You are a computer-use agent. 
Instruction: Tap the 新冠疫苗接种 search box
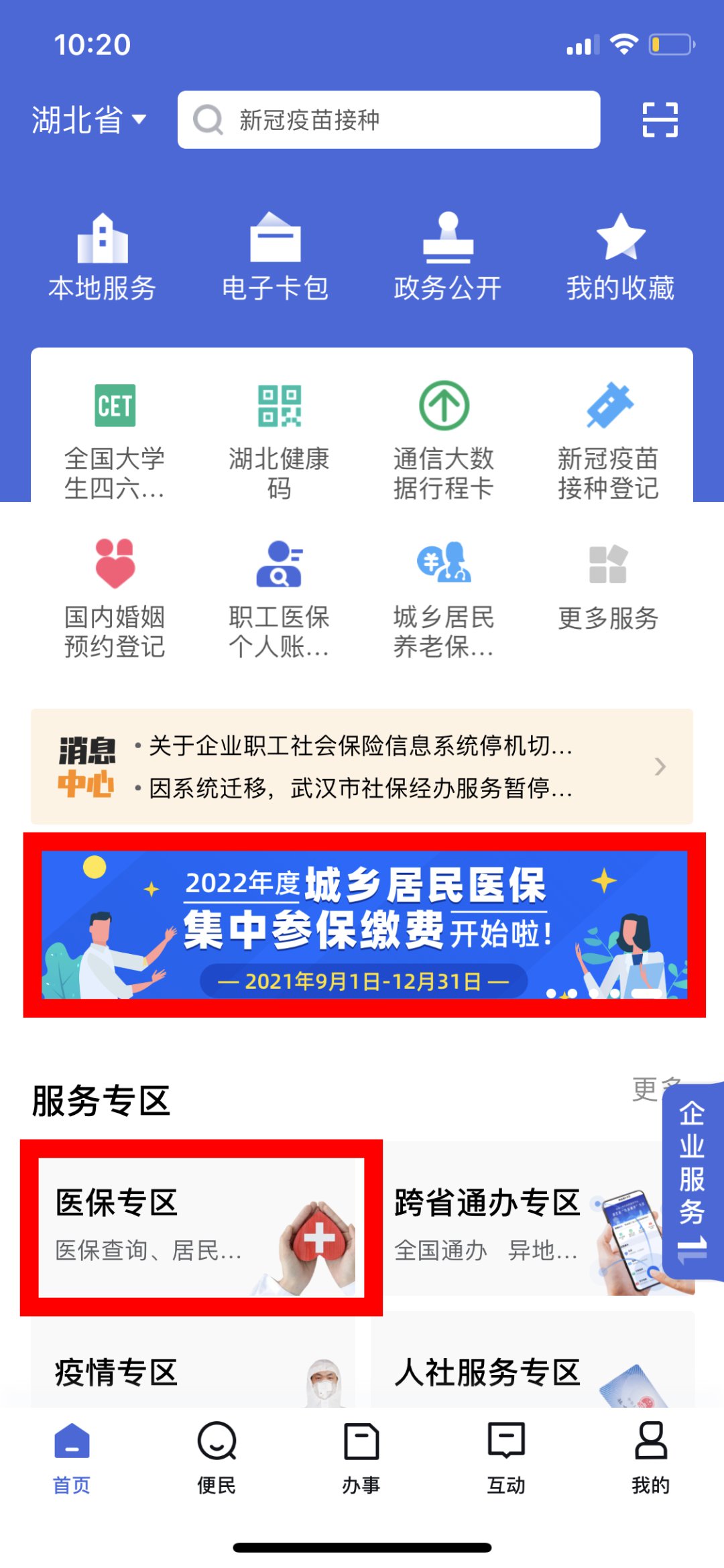(389, 120)
